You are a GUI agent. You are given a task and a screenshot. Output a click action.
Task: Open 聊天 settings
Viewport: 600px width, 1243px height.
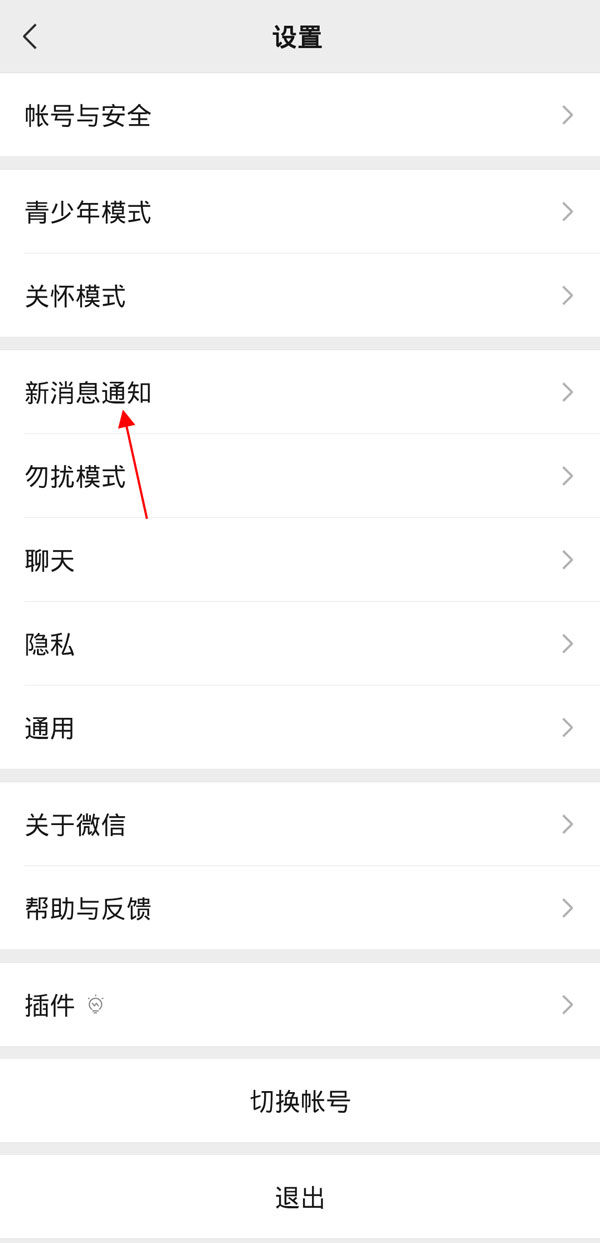pyautogui.click(x=300, y=560)
